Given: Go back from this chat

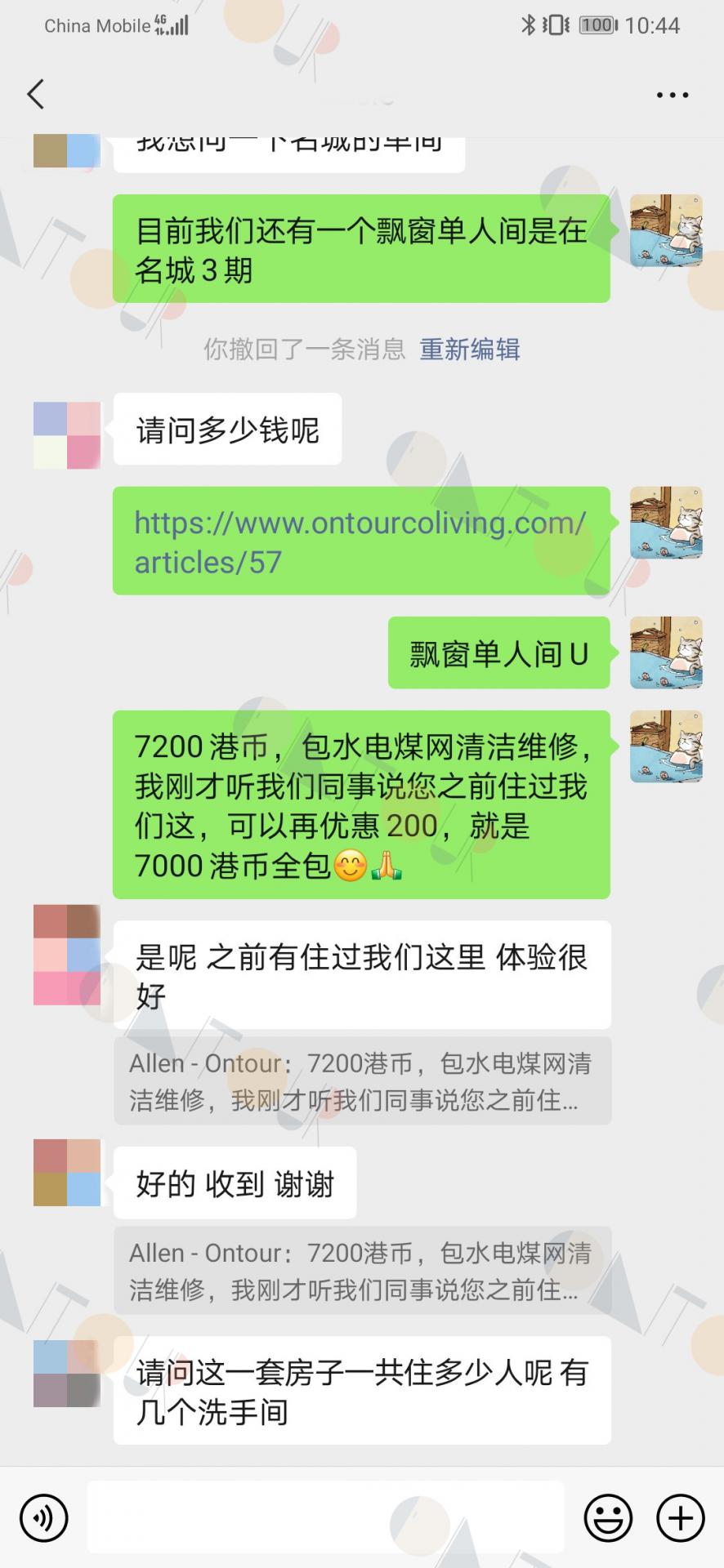Looking at the screenshot, I should click(35, 95).
